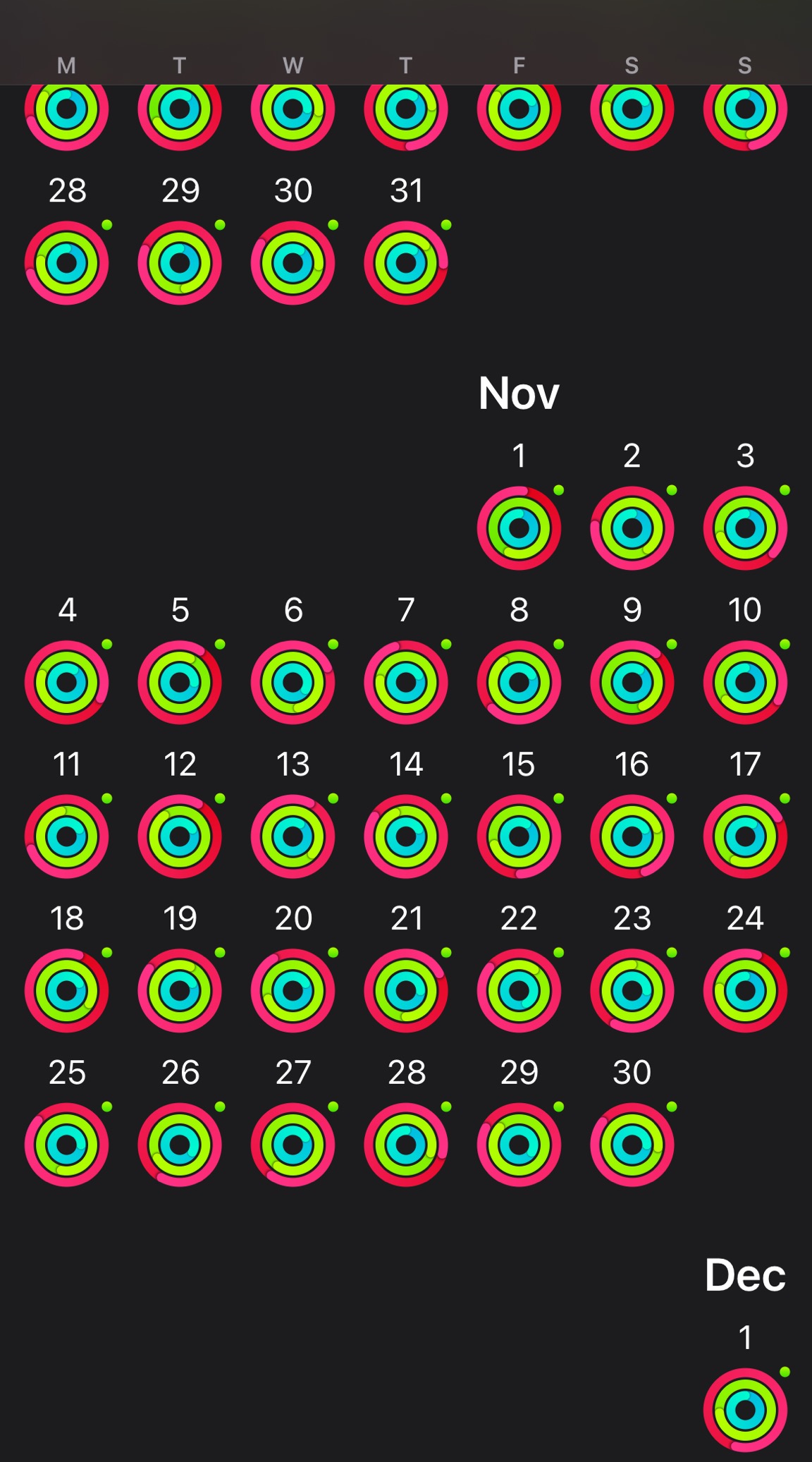View activity for November 15
Image resolution: width=812 pixels, height=1462 pixels.
click(x=519, y=836)
